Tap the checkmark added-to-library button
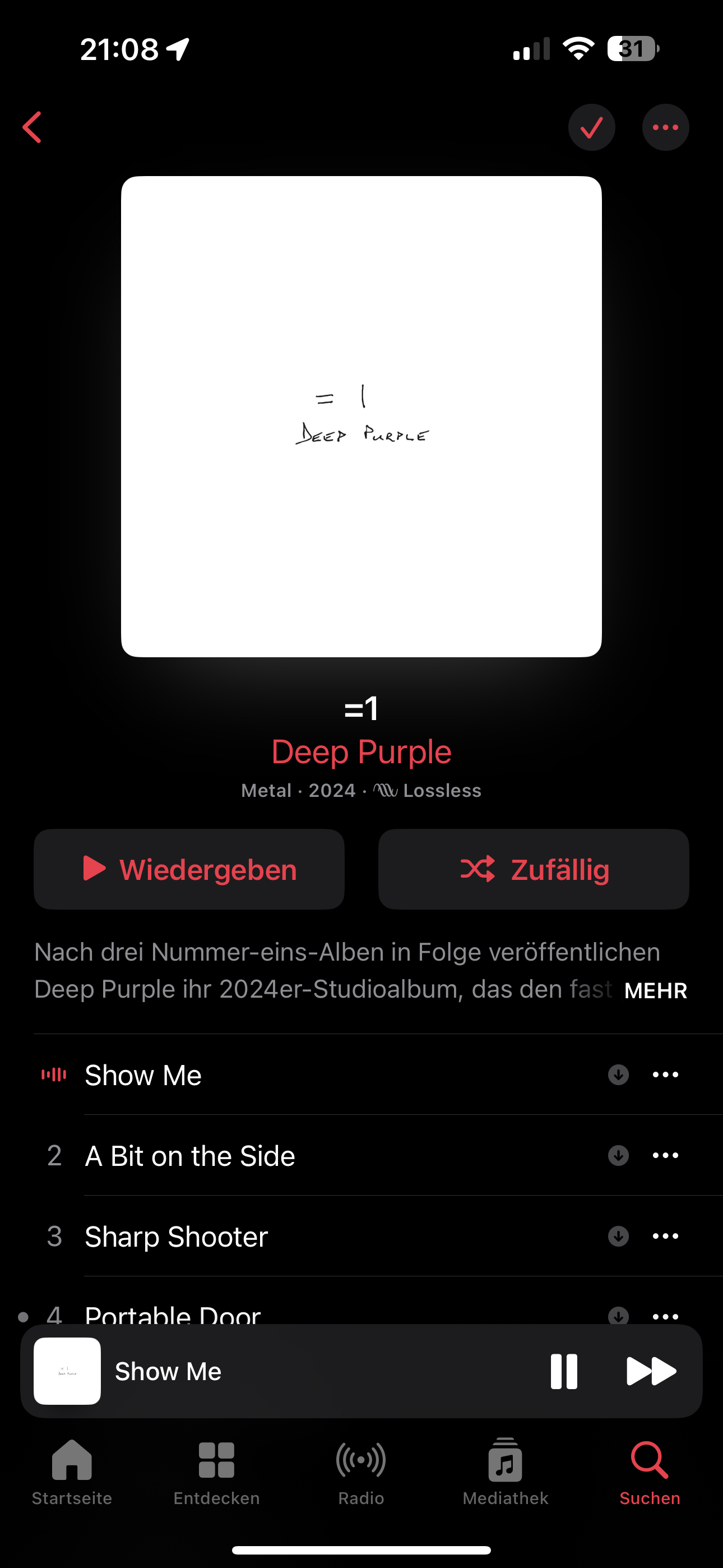The height and width of the screenshot is (1568, 723). (x=591, y=127)
